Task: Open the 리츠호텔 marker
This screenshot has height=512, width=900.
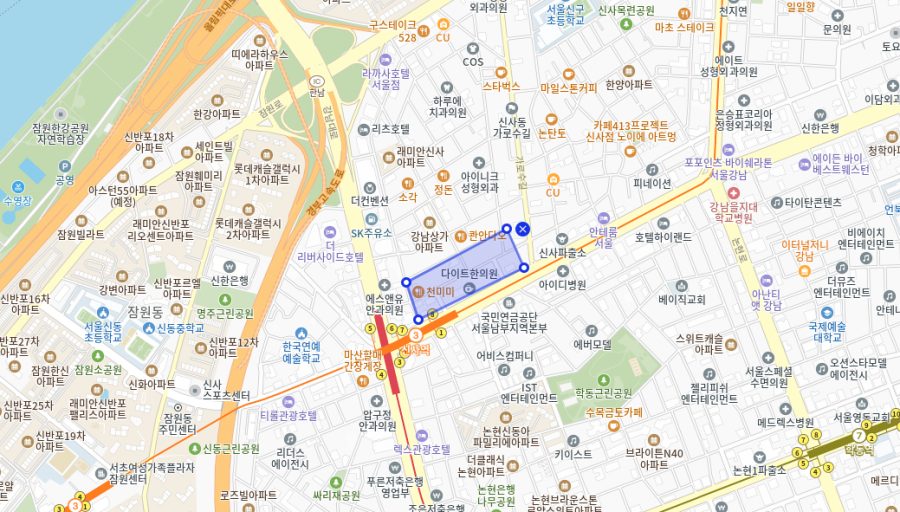Action: point(363,129)
